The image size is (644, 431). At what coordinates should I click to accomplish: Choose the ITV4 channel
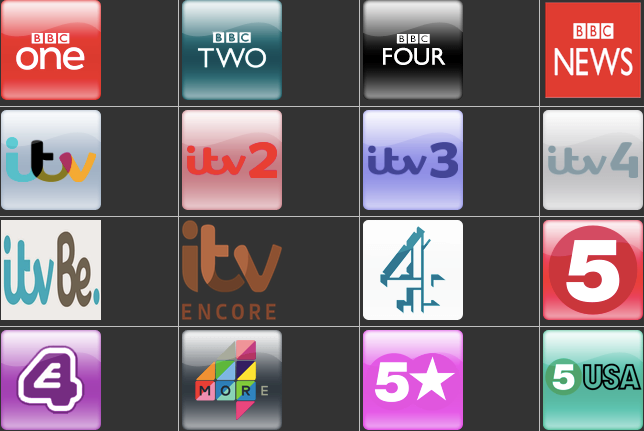point(593,160)
